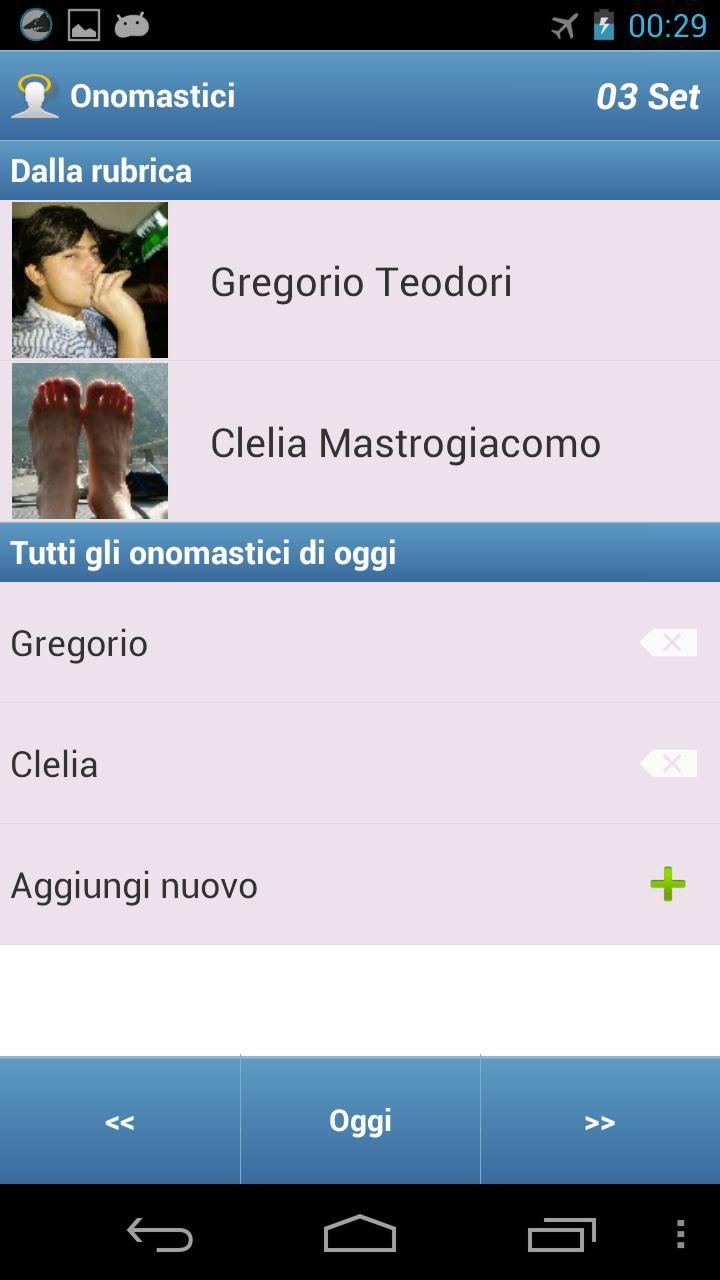The image size is (720, 1280).
Task: Remove Clelia from today's name days
Action: [669, 764]
